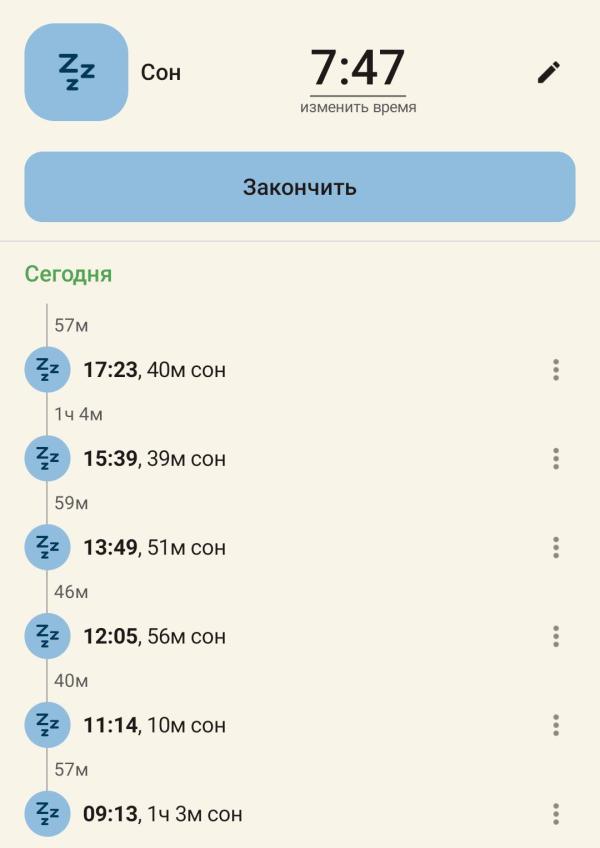Tap the Закончить button to end sleep
Viewport: 600px width, 848px height.
pos(300,187)
